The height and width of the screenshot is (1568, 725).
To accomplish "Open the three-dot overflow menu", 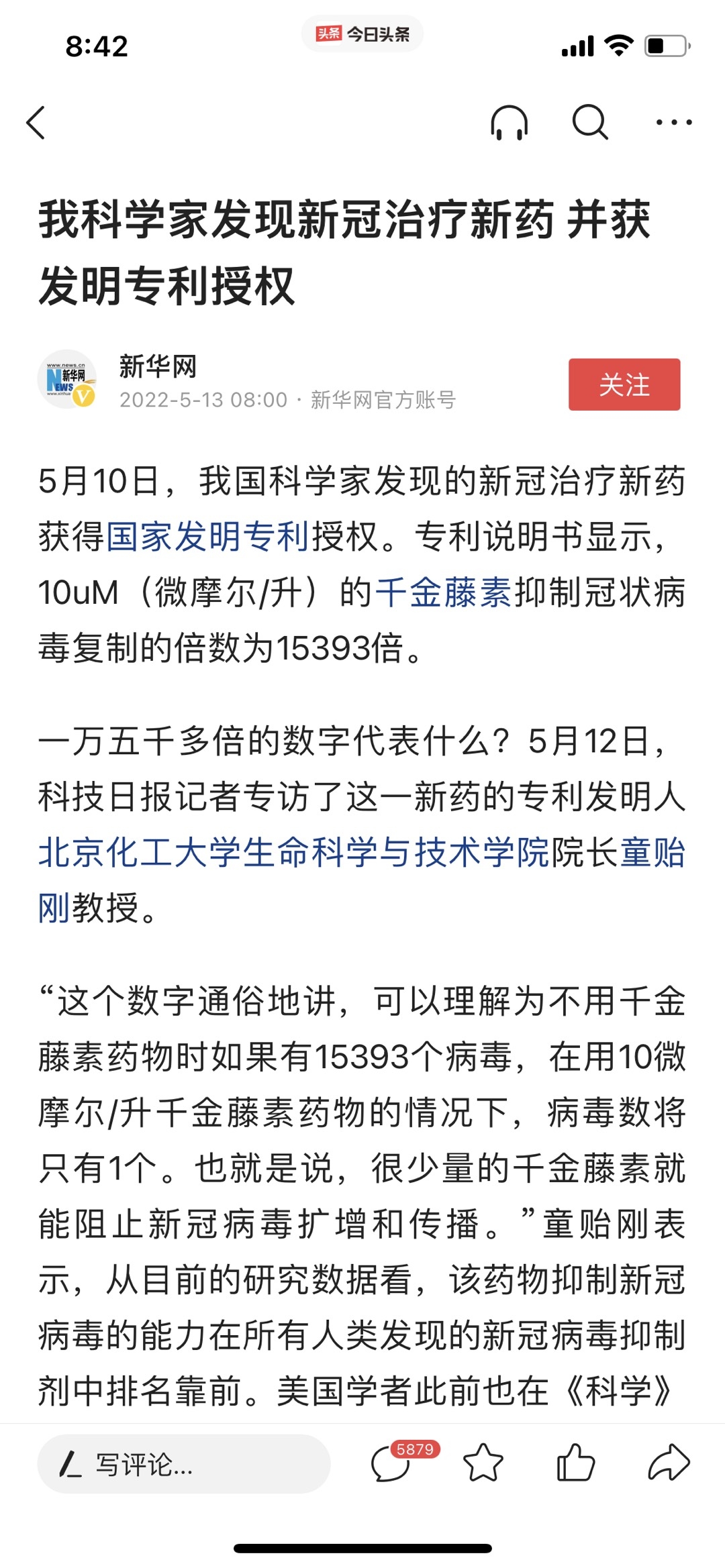I will (673, 123).
